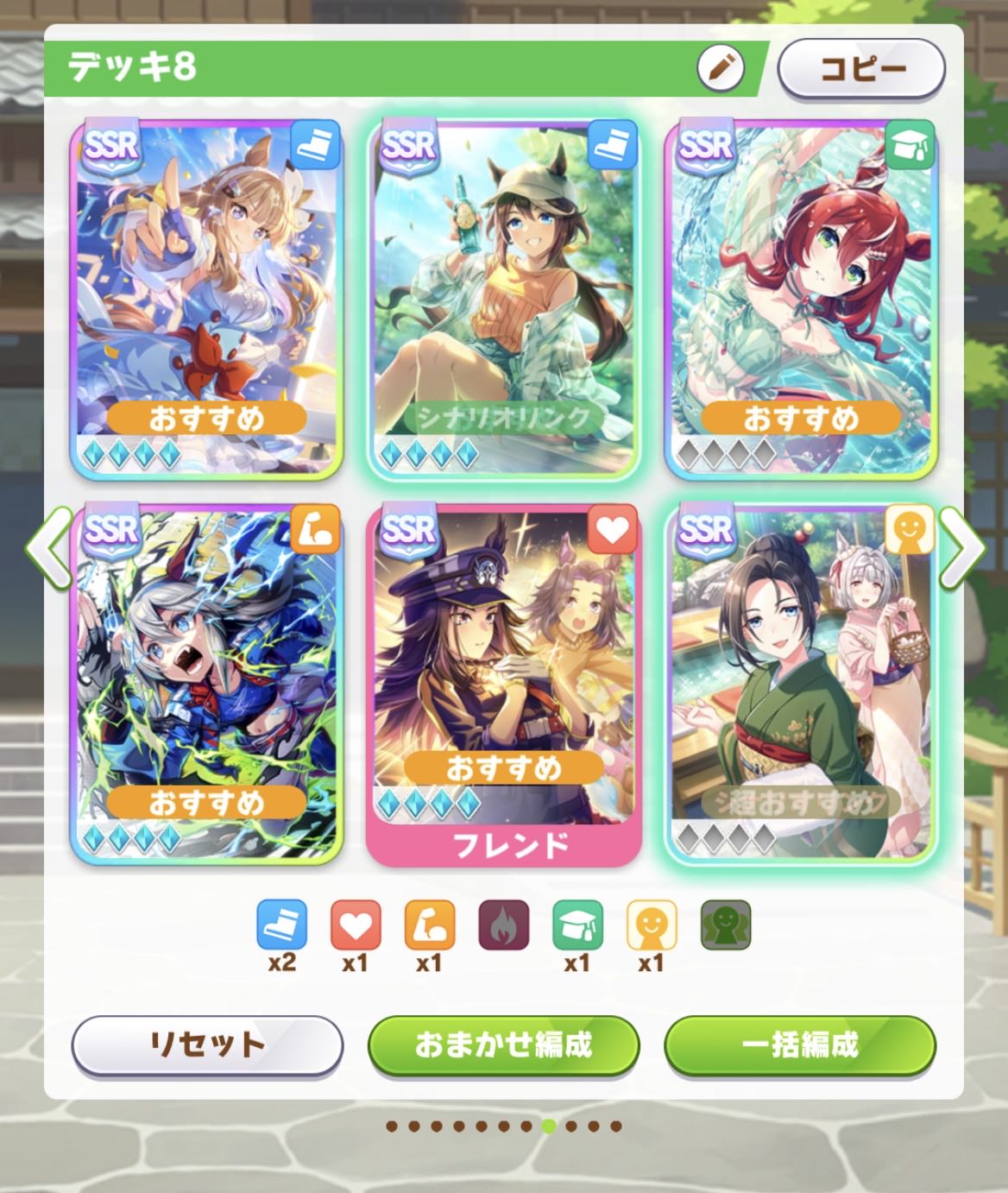The image size is (1008, 1193).
Task: Go to the previous deck arrow
Action: [48, 547]
